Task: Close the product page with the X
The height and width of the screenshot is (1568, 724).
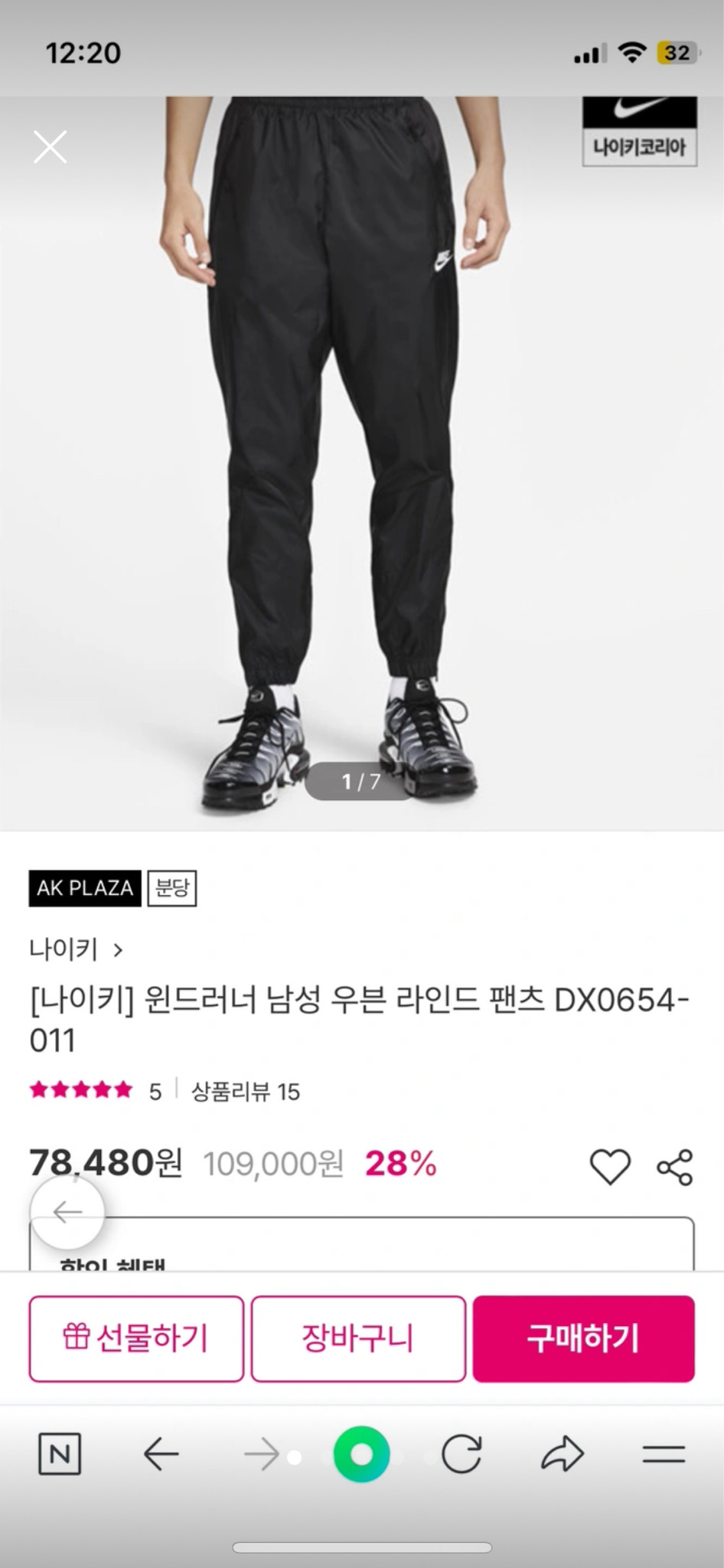Action: click(51, 146)
